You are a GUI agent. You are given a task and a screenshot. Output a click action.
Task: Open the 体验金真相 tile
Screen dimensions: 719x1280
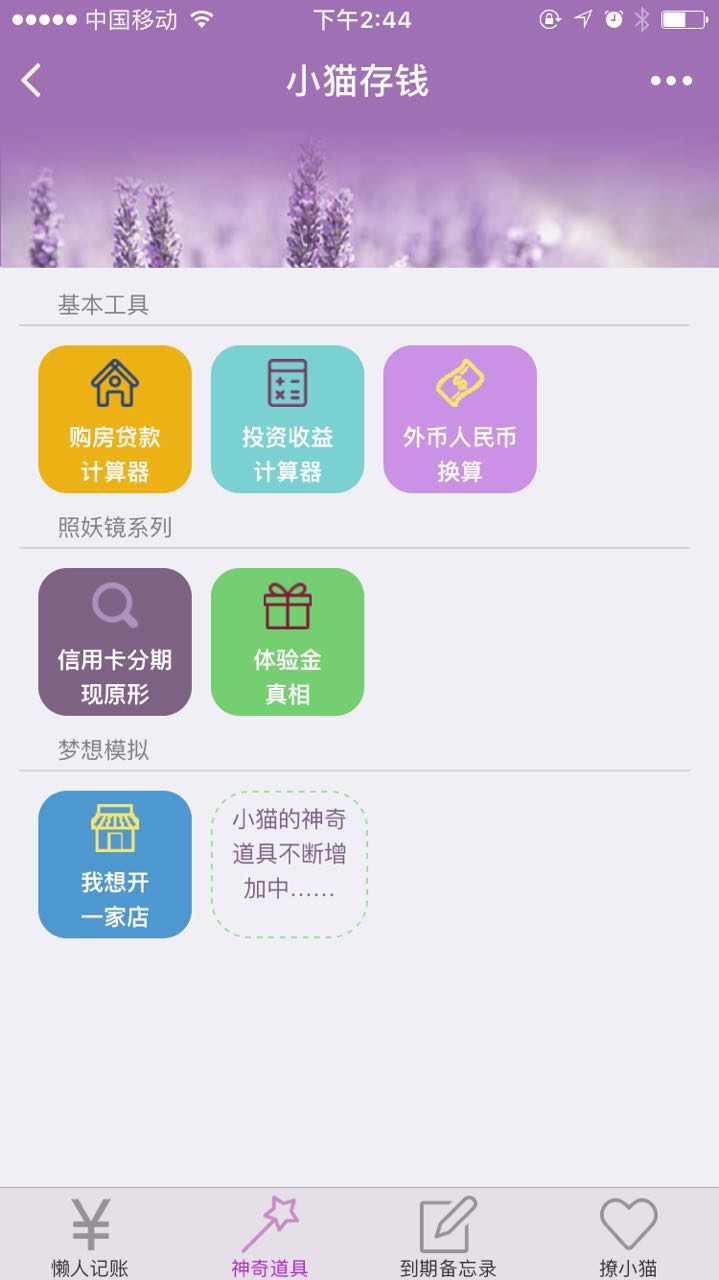coord(287,642)
